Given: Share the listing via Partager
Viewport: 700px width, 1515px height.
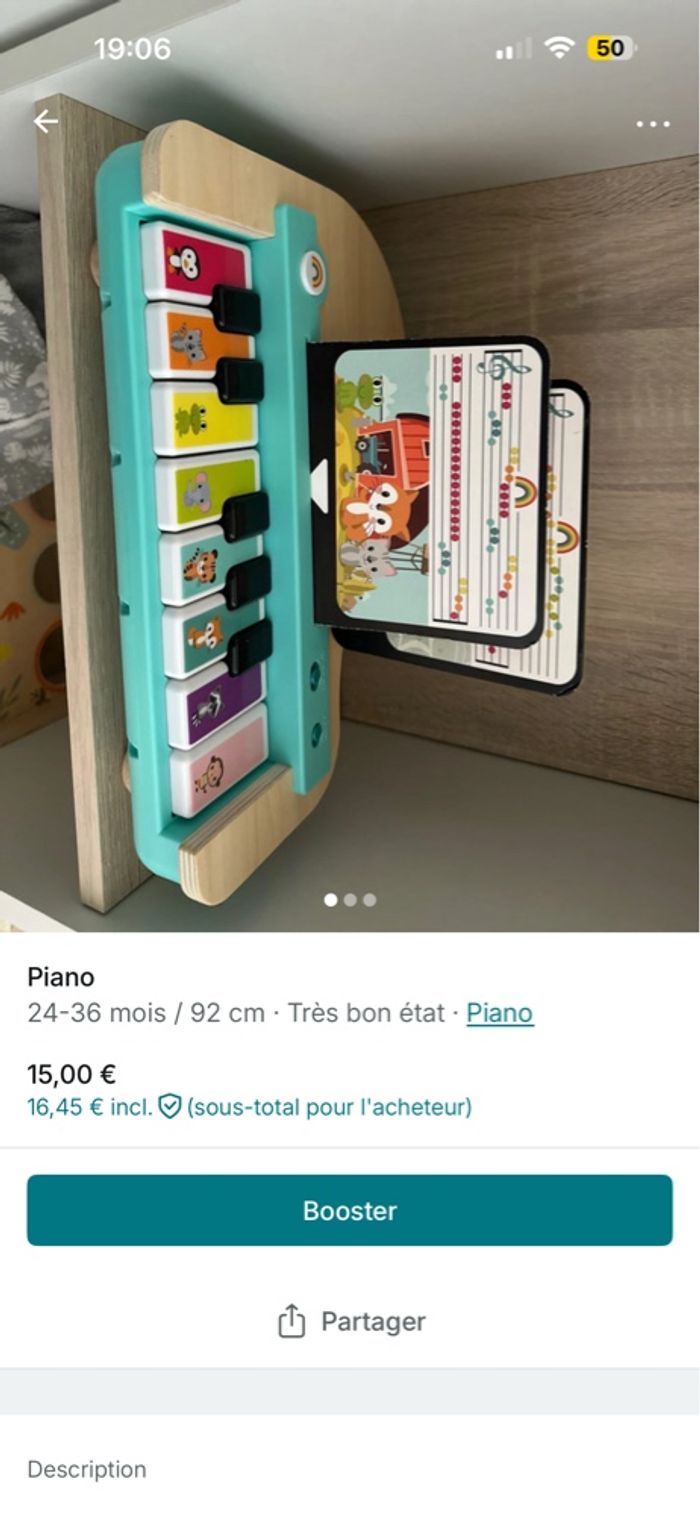Looking at the screenshot, I should tap(350, 1321).
